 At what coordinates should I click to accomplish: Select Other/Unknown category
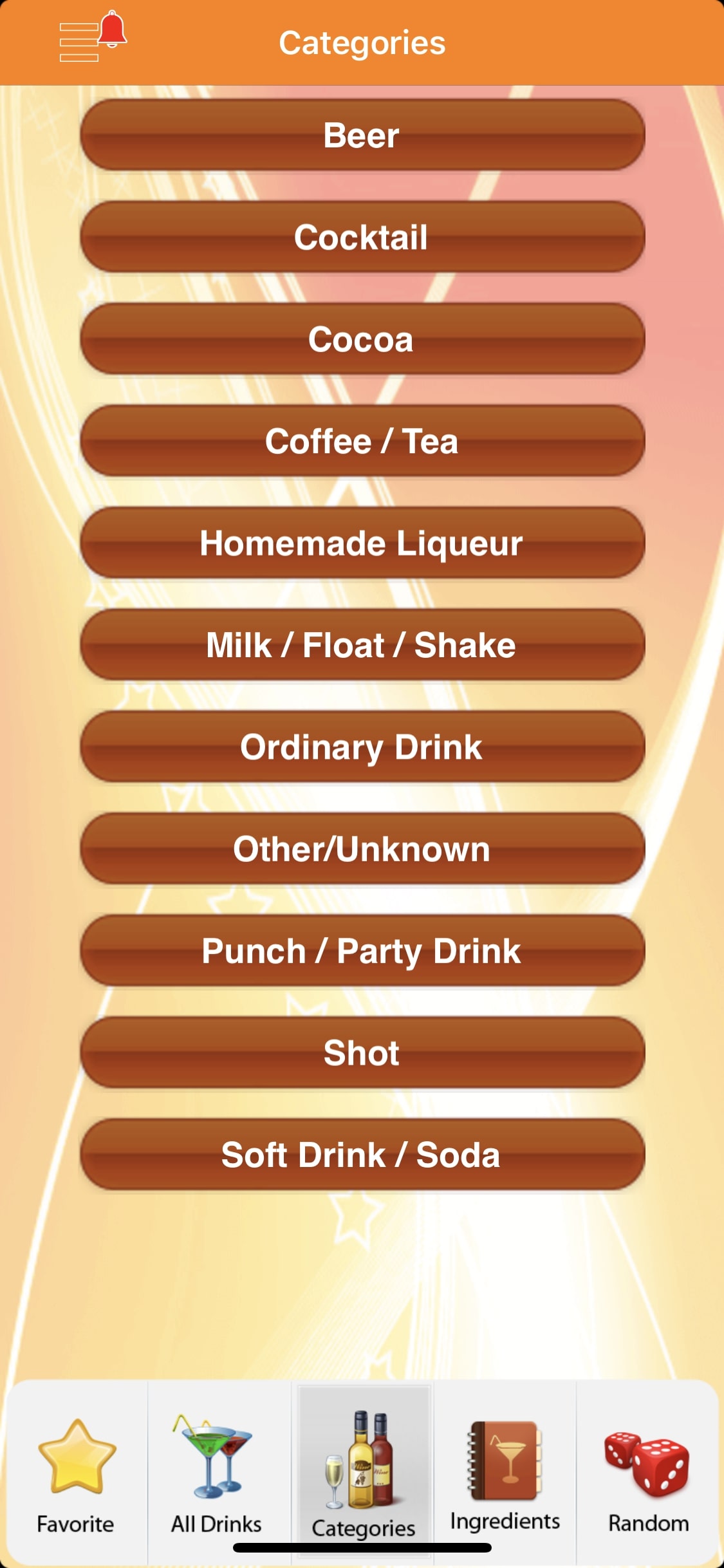362,848
